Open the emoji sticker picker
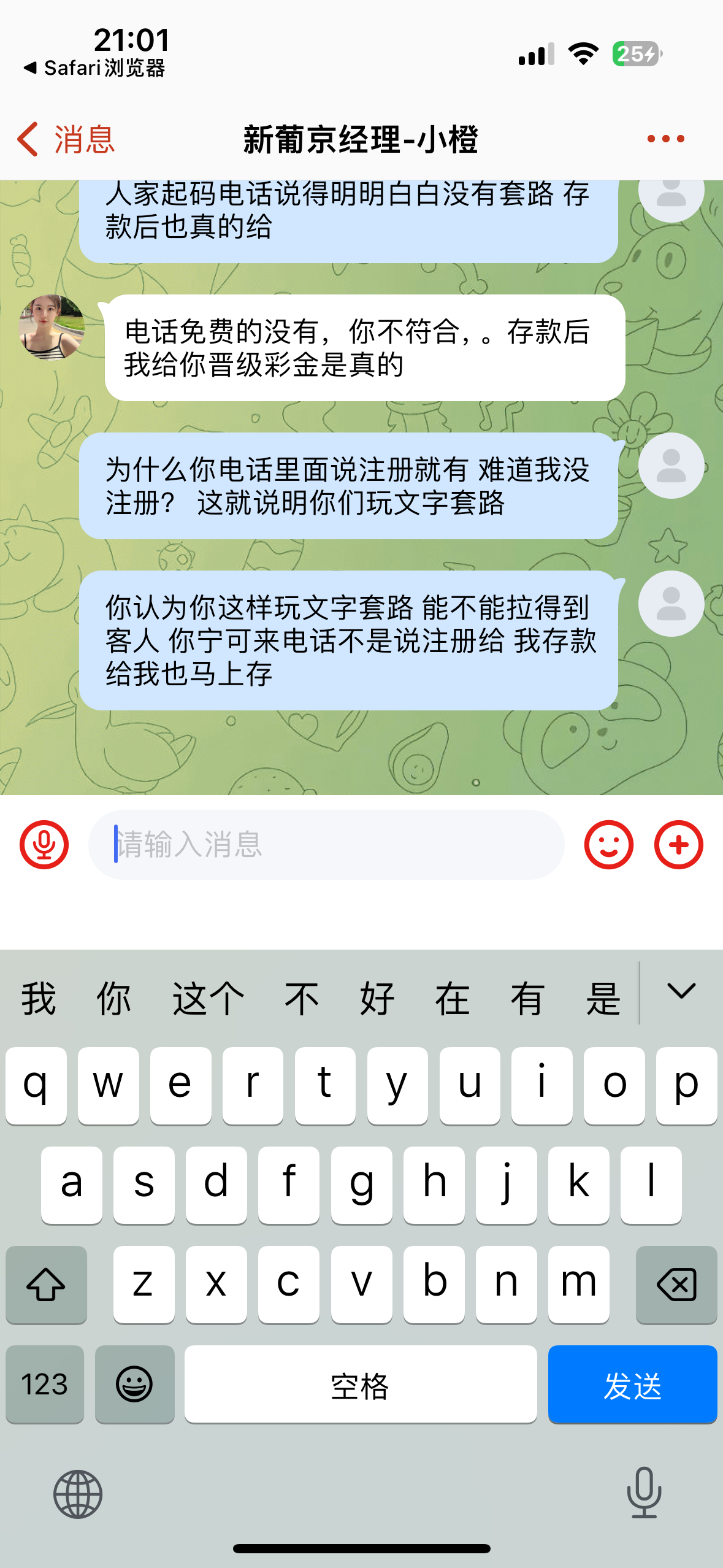The image size is (723, 1568). tap(608, 845)
